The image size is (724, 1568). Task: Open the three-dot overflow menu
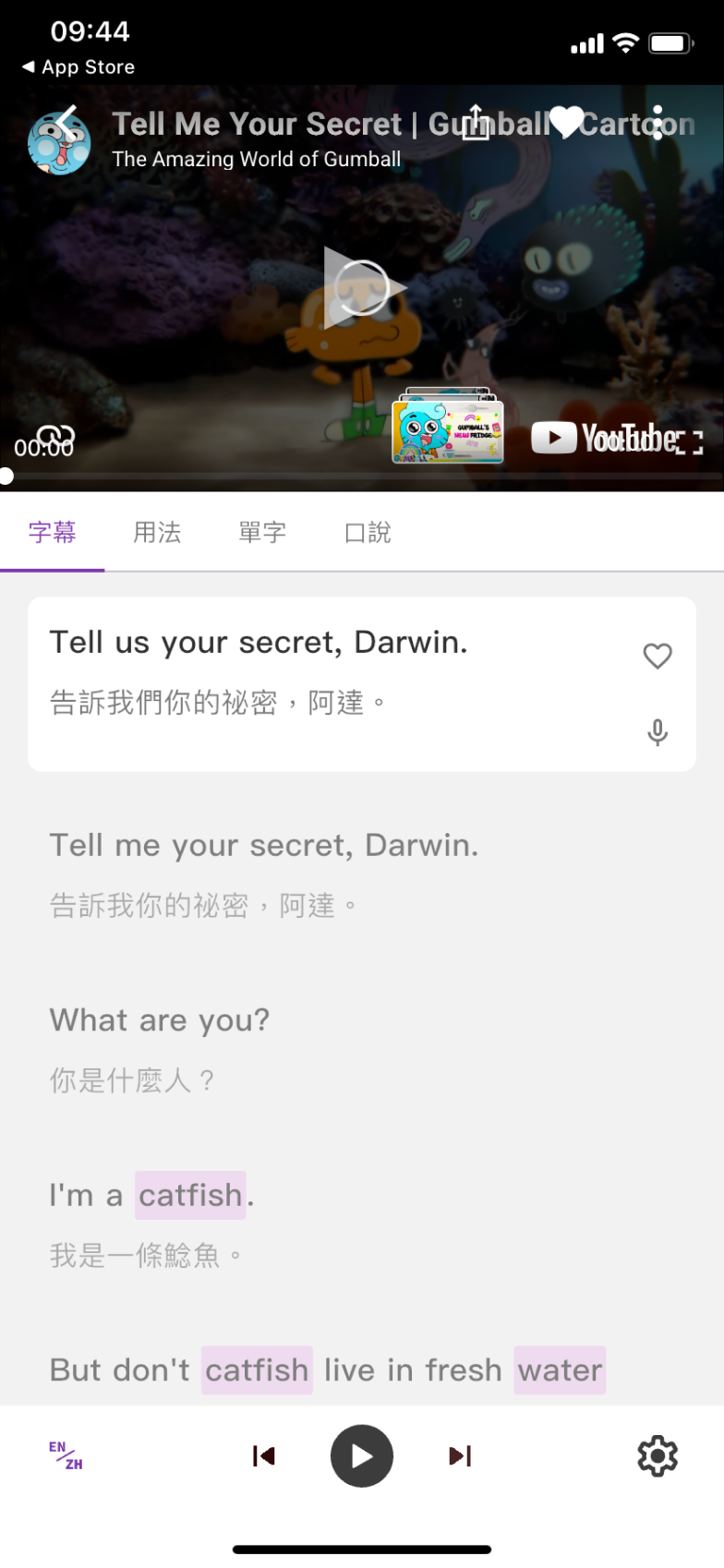(x=658, y=122)
